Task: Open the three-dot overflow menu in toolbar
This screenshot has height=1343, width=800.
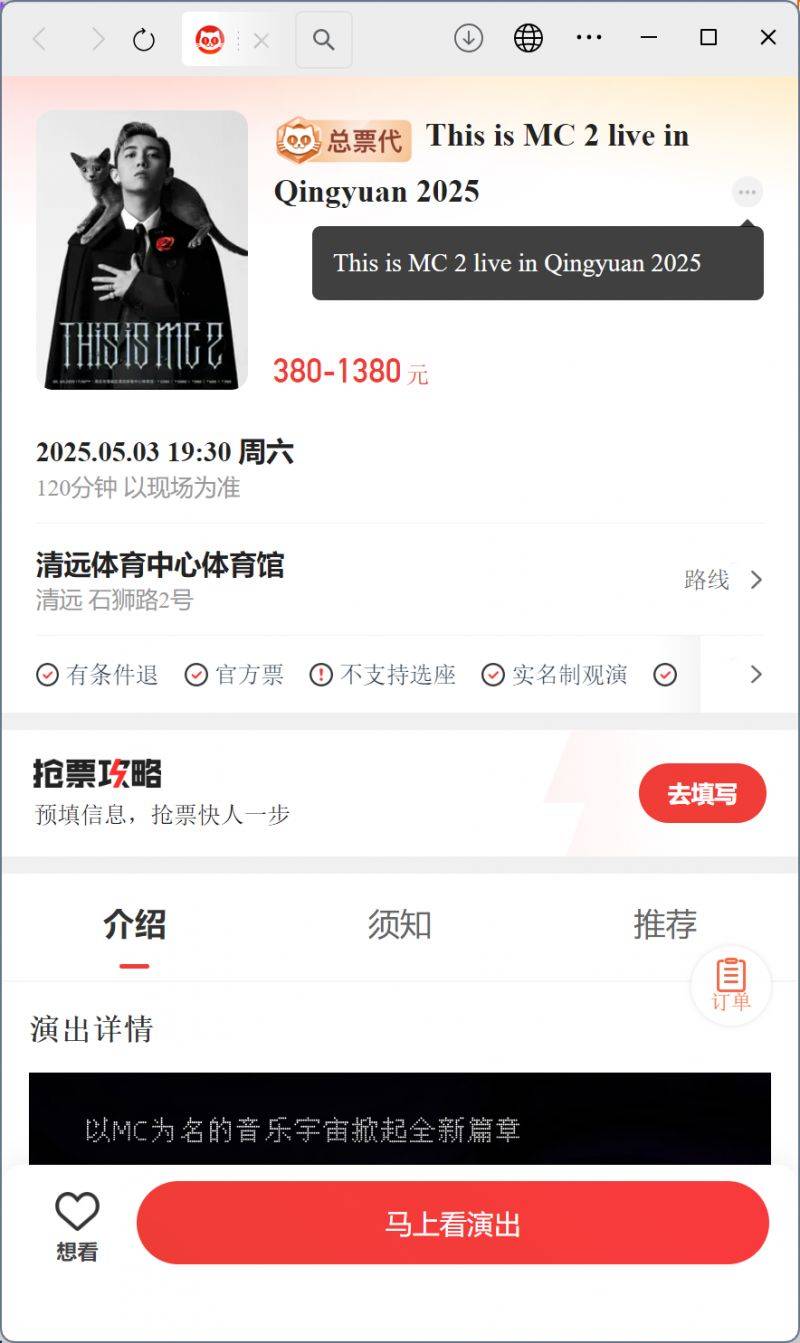Action: 589,38
